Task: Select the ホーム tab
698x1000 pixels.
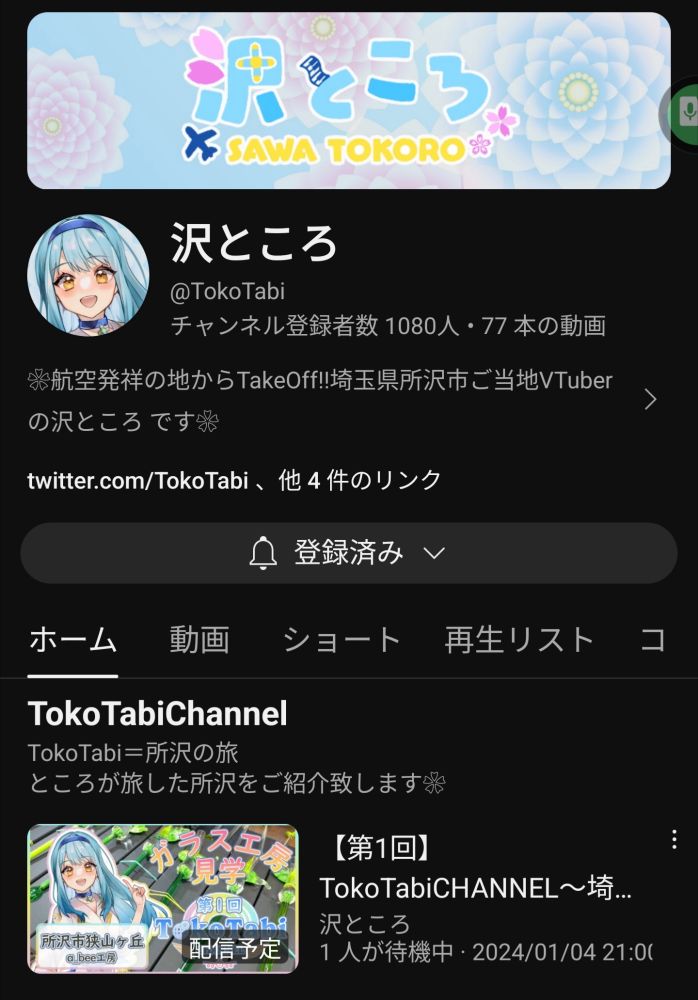Action: click(73, 640)
